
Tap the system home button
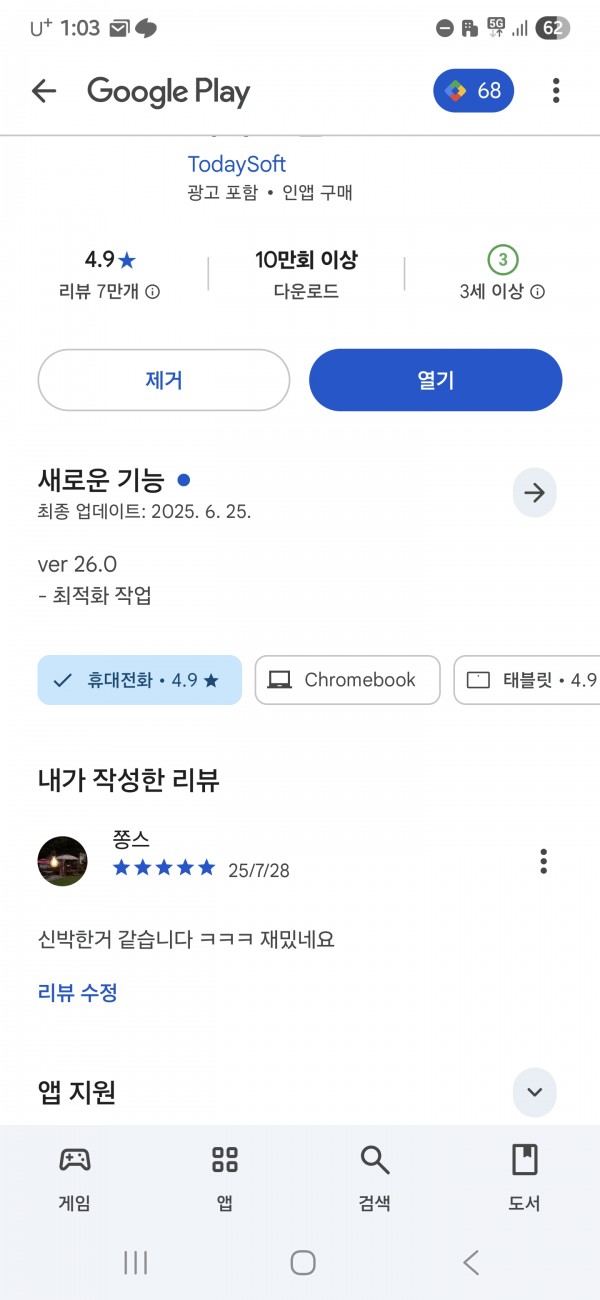303,1263
